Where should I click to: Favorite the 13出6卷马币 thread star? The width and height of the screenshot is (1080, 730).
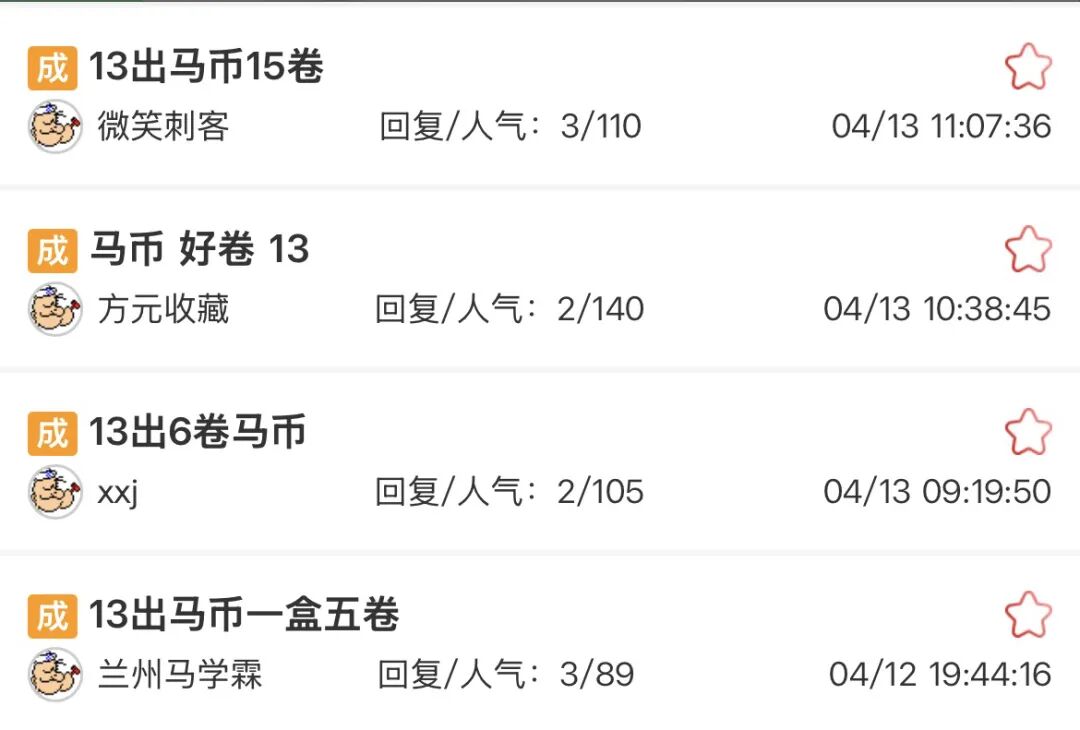[1028, 432]
